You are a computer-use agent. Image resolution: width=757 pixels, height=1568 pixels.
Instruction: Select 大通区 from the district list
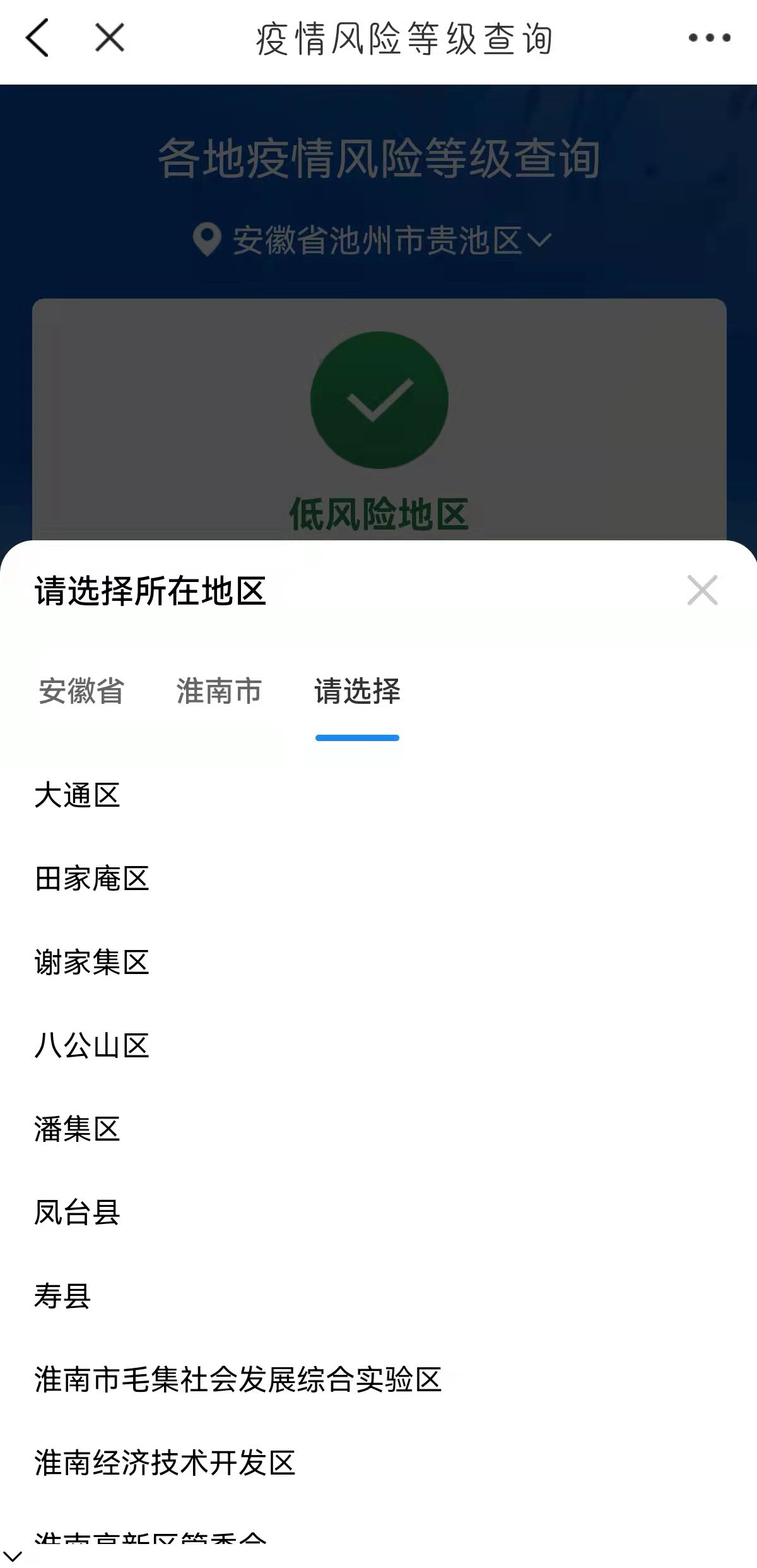pos(77,795)
